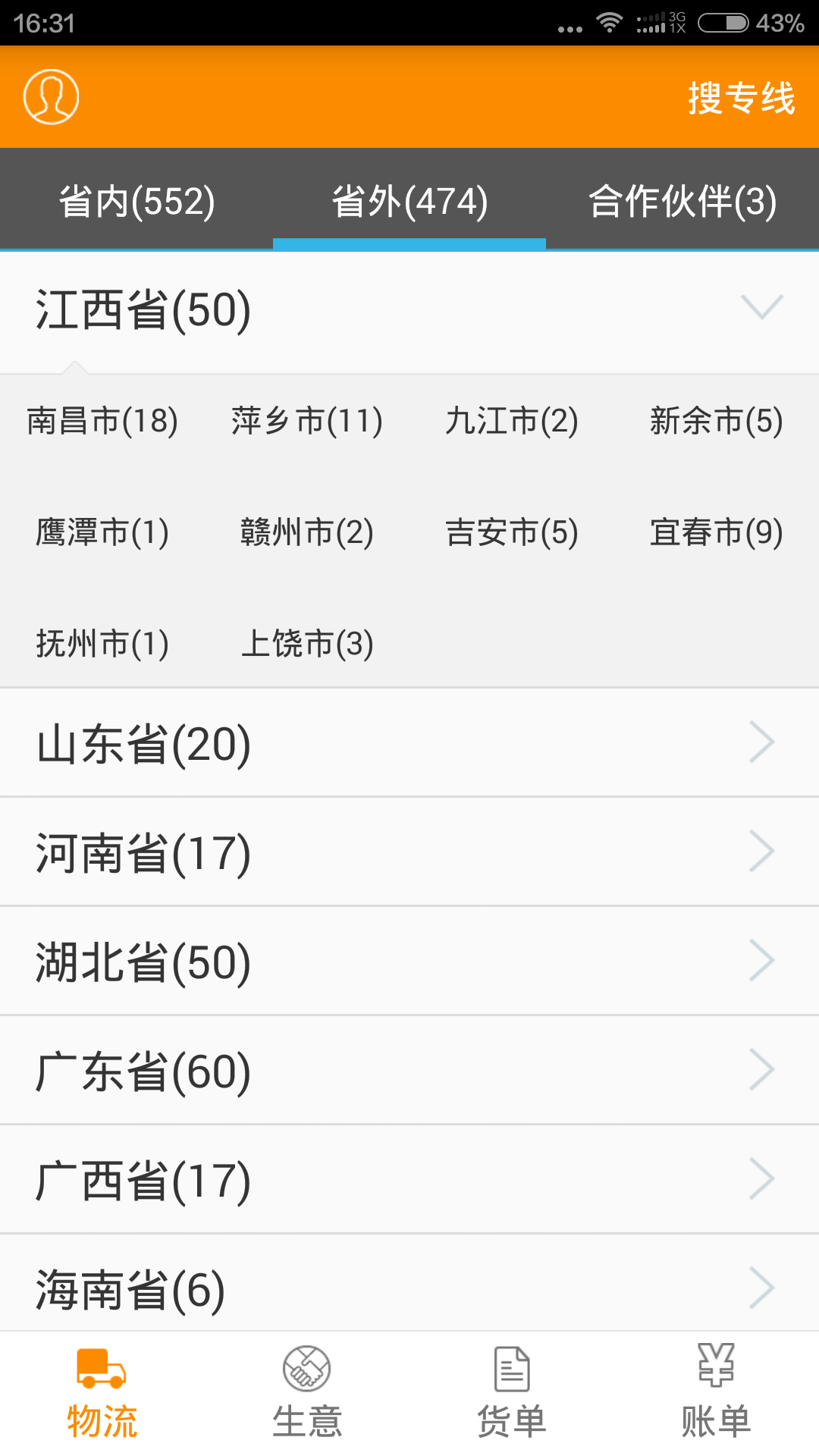This screenshot has height=1456, width=819.
Task: Expand 广东省(60) province
Action: (x=409, y=1071)
